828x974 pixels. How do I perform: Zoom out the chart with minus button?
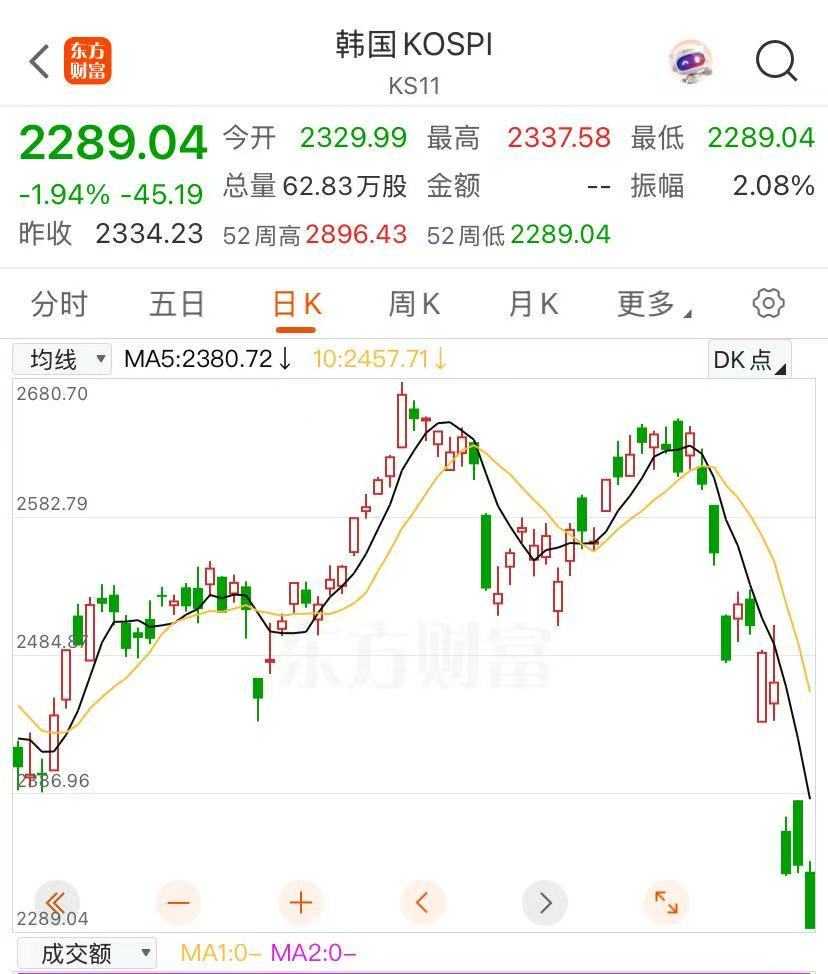point(179,903)
